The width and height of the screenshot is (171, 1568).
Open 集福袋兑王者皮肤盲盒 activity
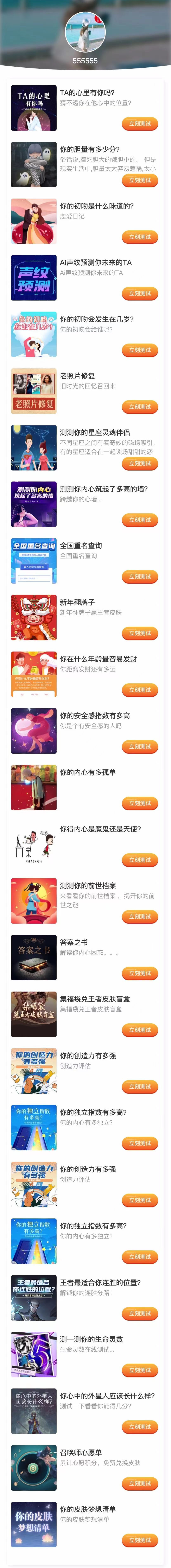[x=140, y=1029]
